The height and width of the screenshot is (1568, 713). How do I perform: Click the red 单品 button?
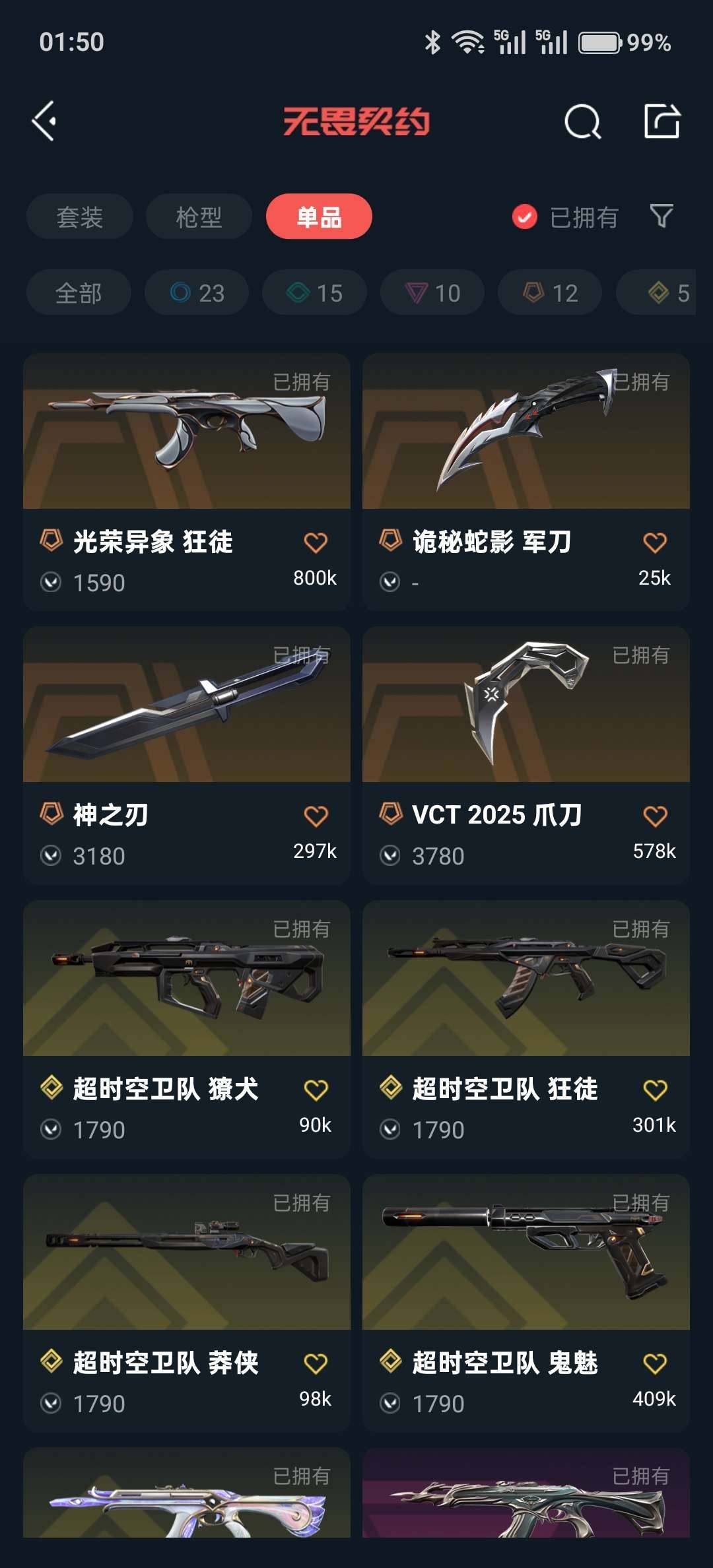tap(319, 216)
